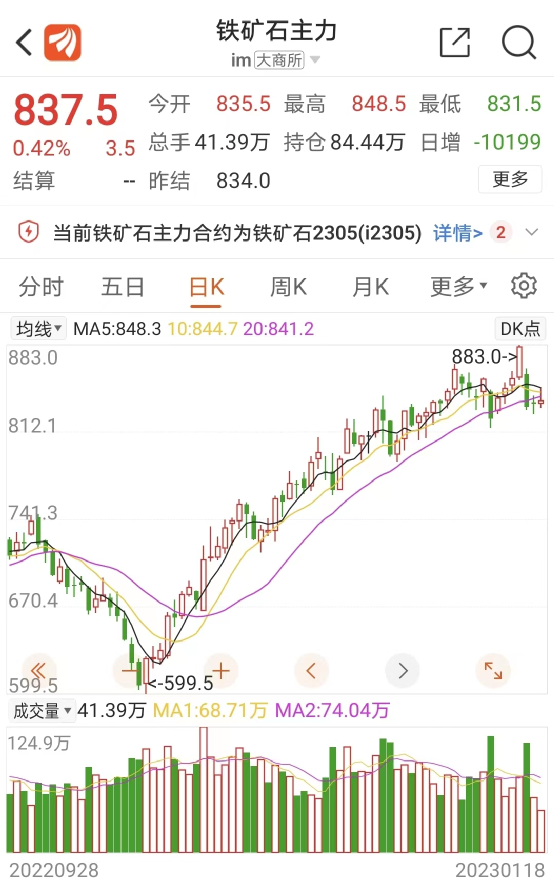Open the 详情> link

(457, 233)
